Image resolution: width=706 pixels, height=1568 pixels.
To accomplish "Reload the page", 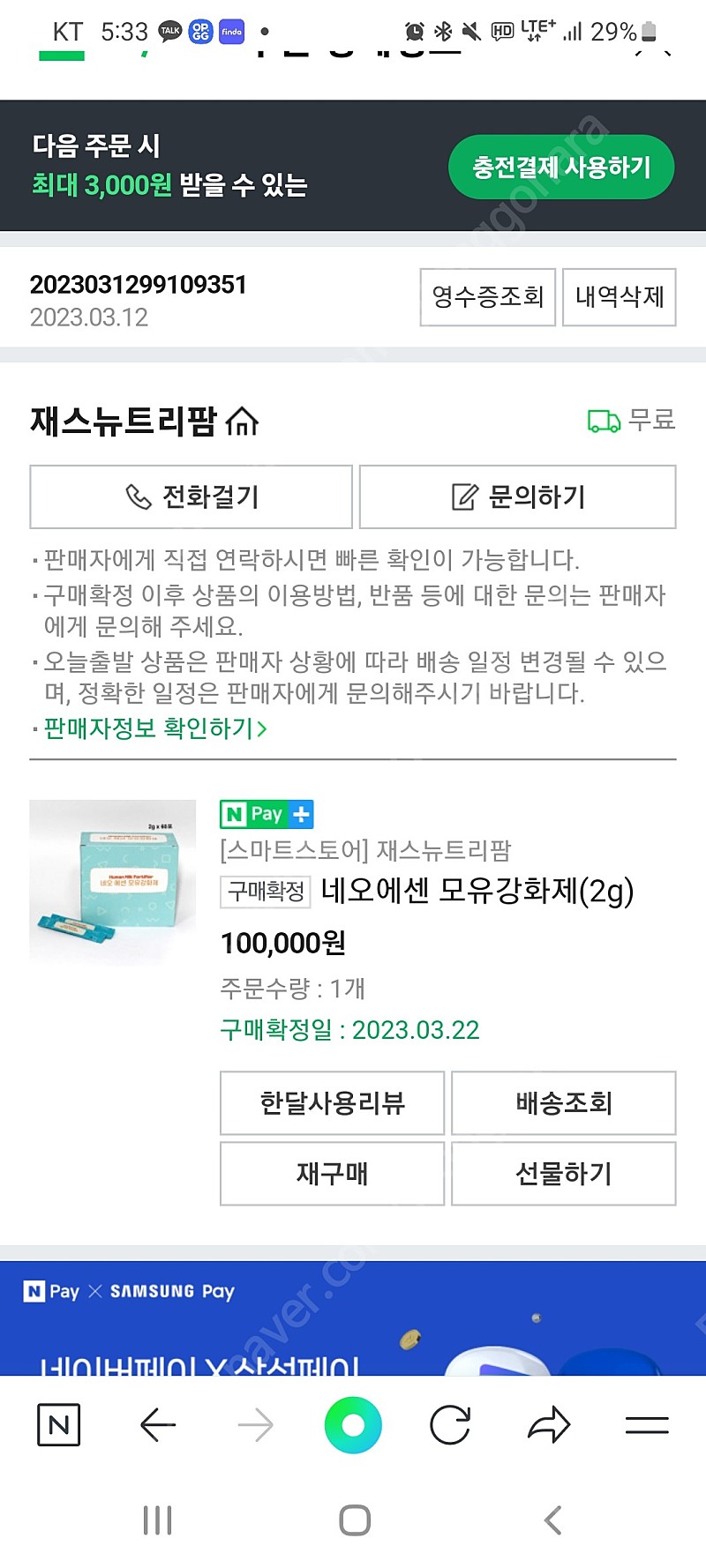I will click(x=450, y=1424).
